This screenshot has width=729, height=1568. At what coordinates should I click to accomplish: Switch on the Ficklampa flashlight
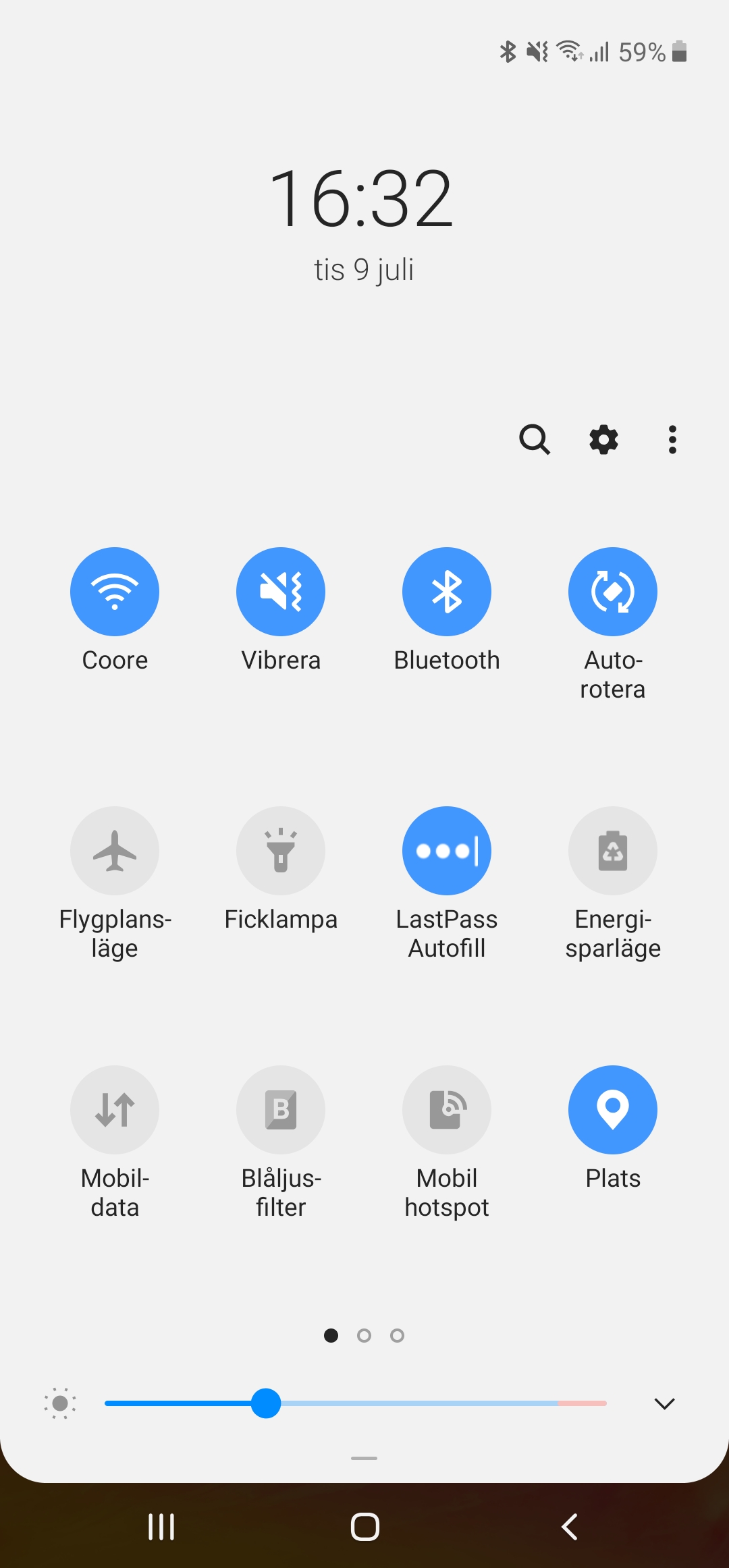[281, 851]
